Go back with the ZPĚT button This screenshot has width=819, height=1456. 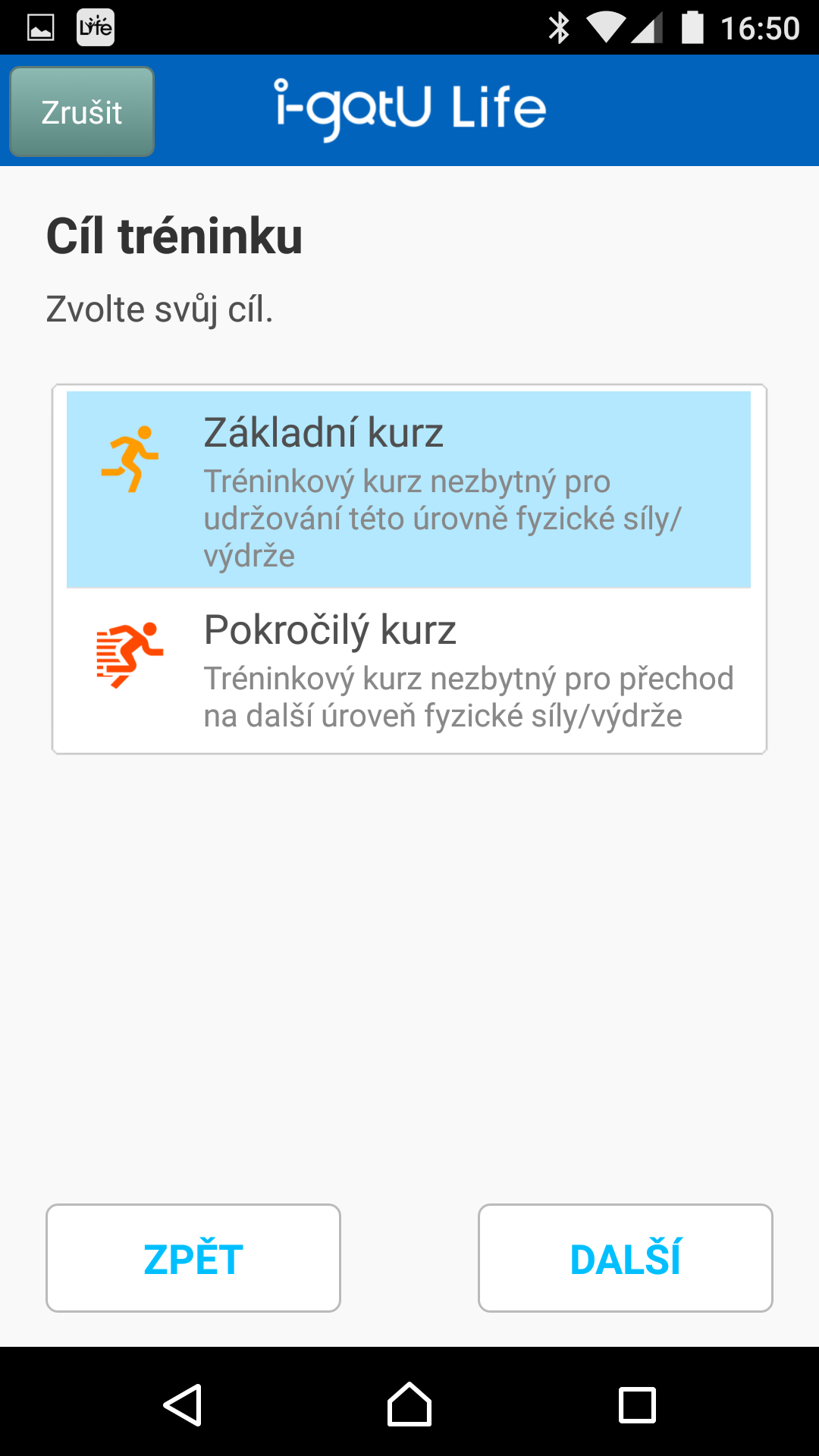pyautogui.click(x=193, y=1258)
